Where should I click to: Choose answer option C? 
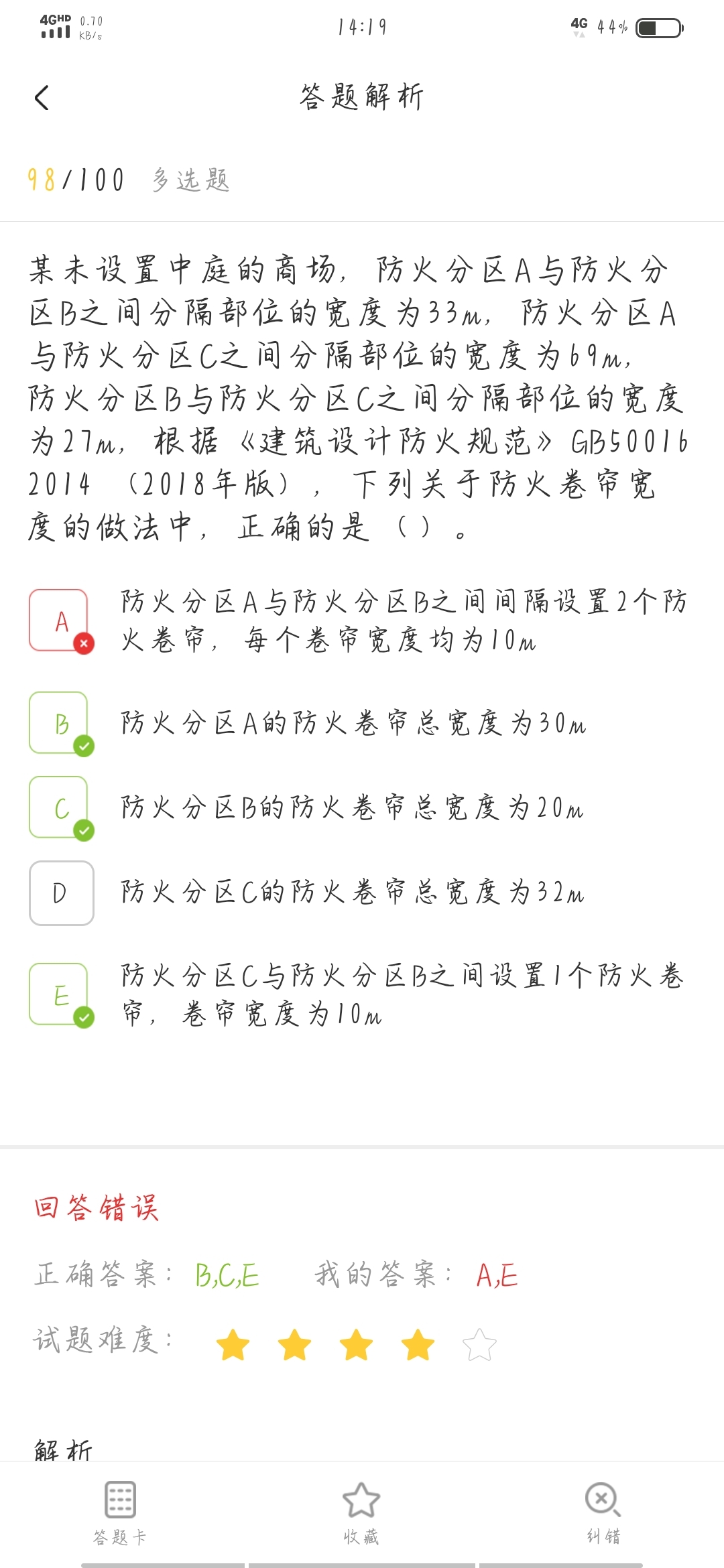61,807
